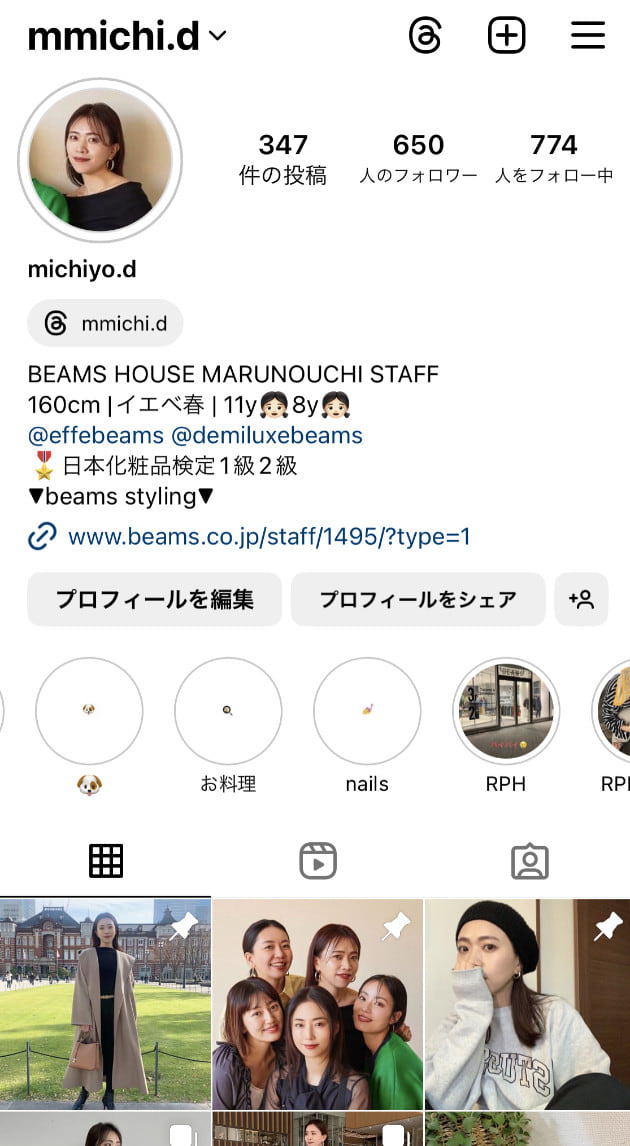Tap プロフィールを編集 to edit profile
The image size is (630, 1146).
point(154,599)
